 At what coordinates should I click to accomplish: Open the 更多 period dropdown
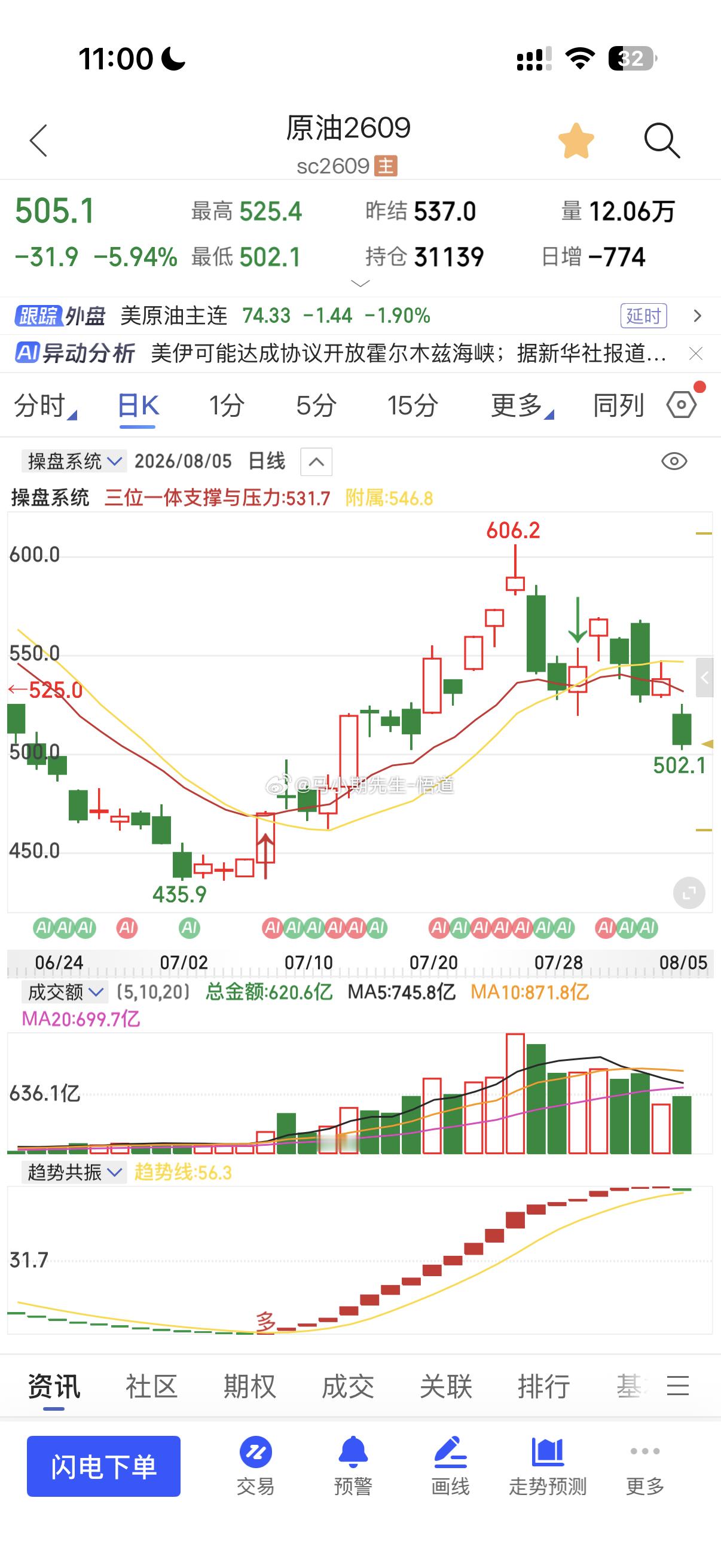tap(522, 405)
